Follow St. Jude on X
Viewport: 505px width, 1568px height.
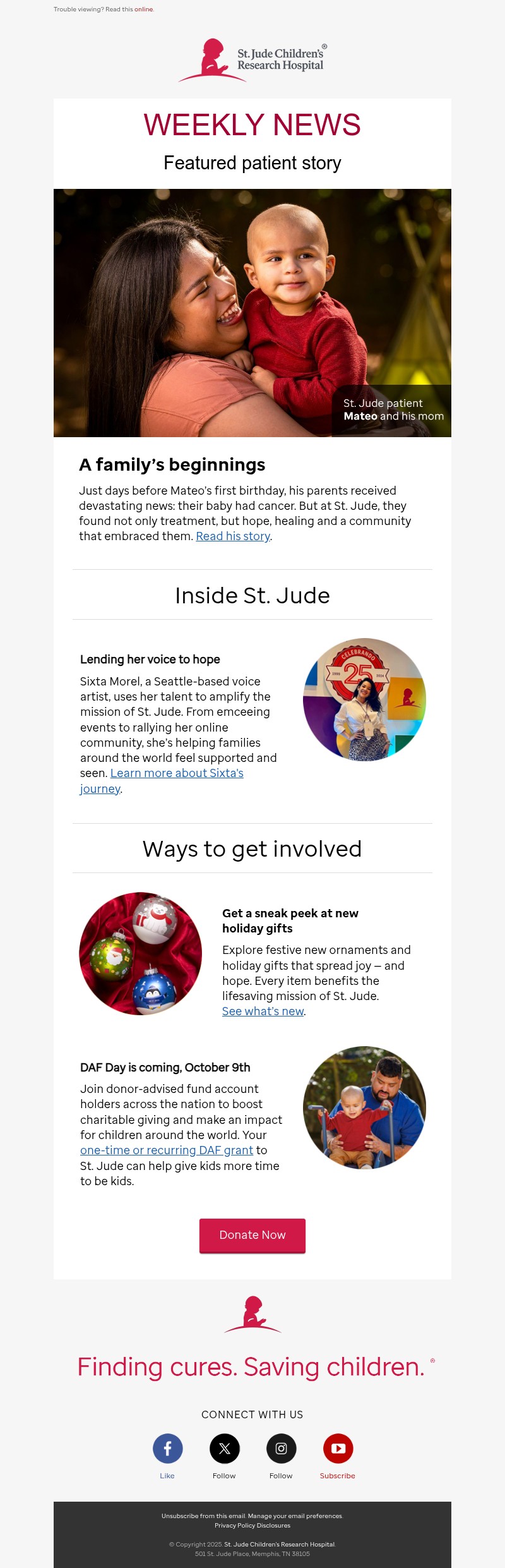coord(224,1449)
